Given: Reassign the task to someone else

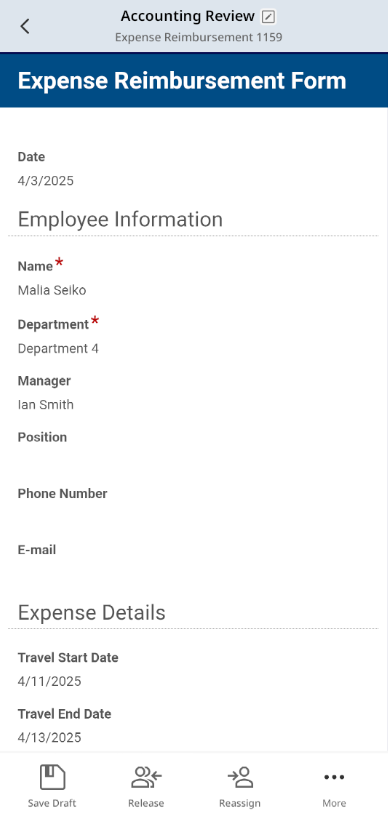Looking at the screenshot, I should click(x=240, y=786).
